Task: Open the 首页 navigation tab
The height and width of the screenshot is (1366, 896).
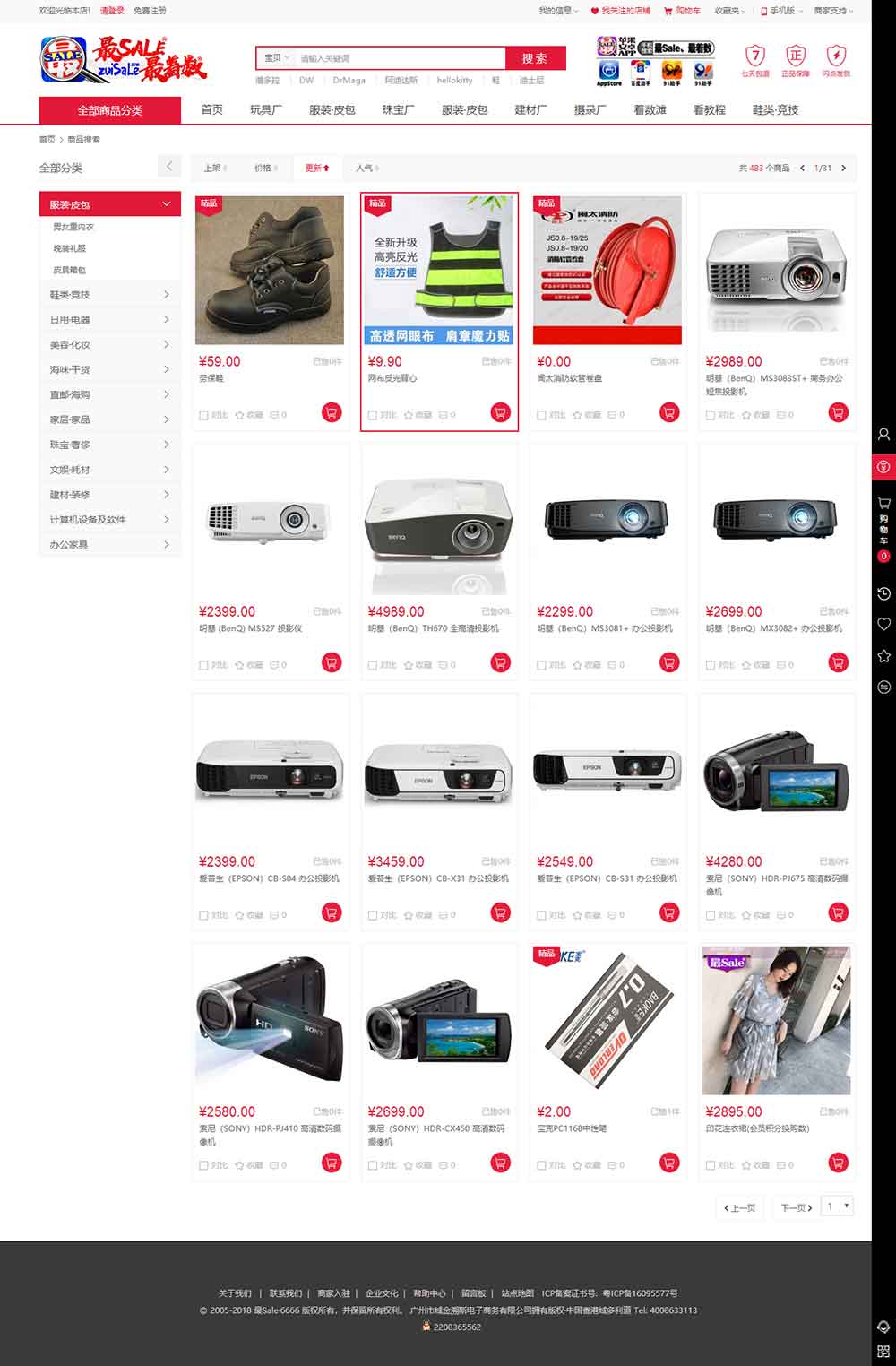Action: (x=212, y=109)
